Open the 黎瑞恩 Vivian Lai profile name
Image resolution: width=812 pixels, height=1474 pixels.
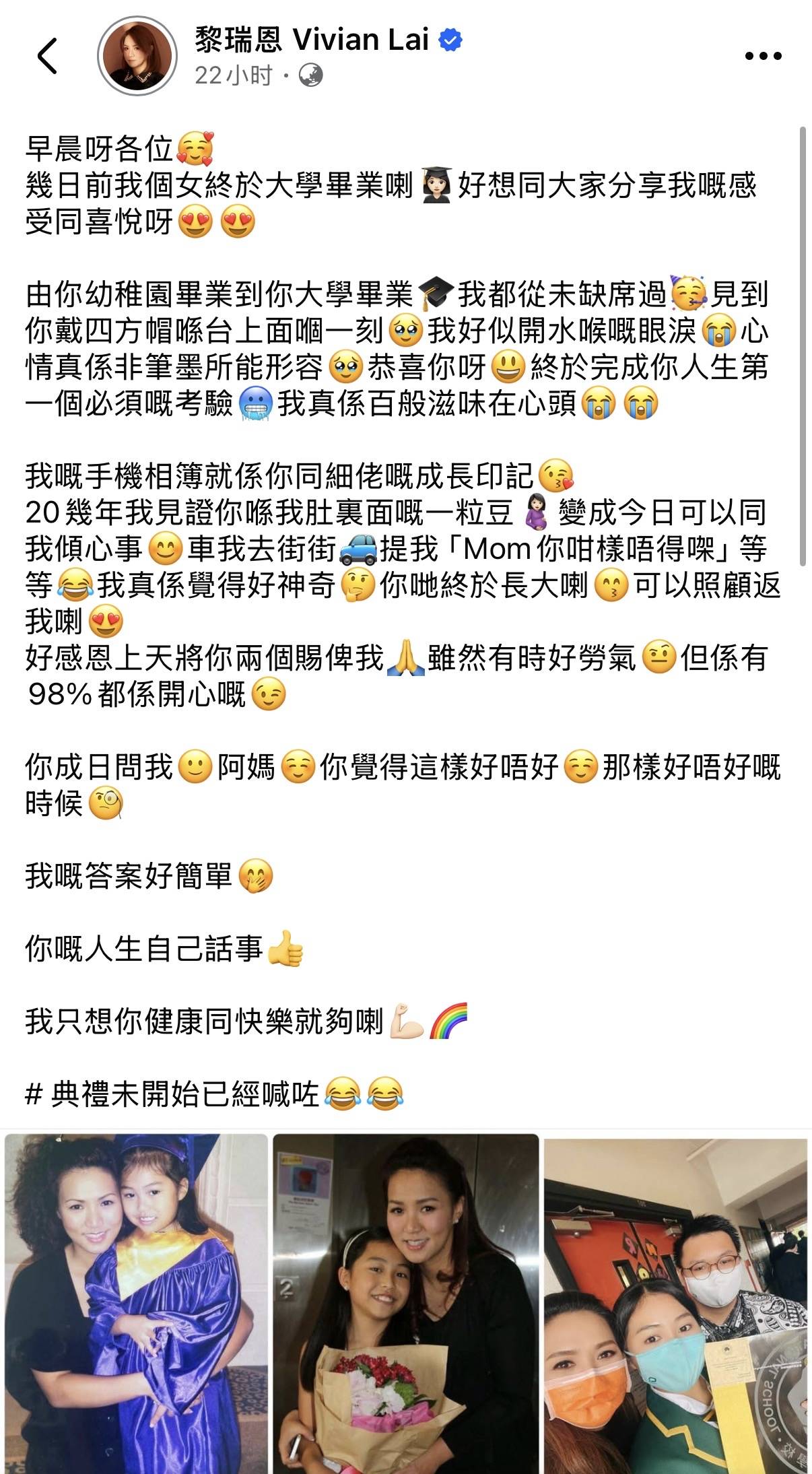312,40
